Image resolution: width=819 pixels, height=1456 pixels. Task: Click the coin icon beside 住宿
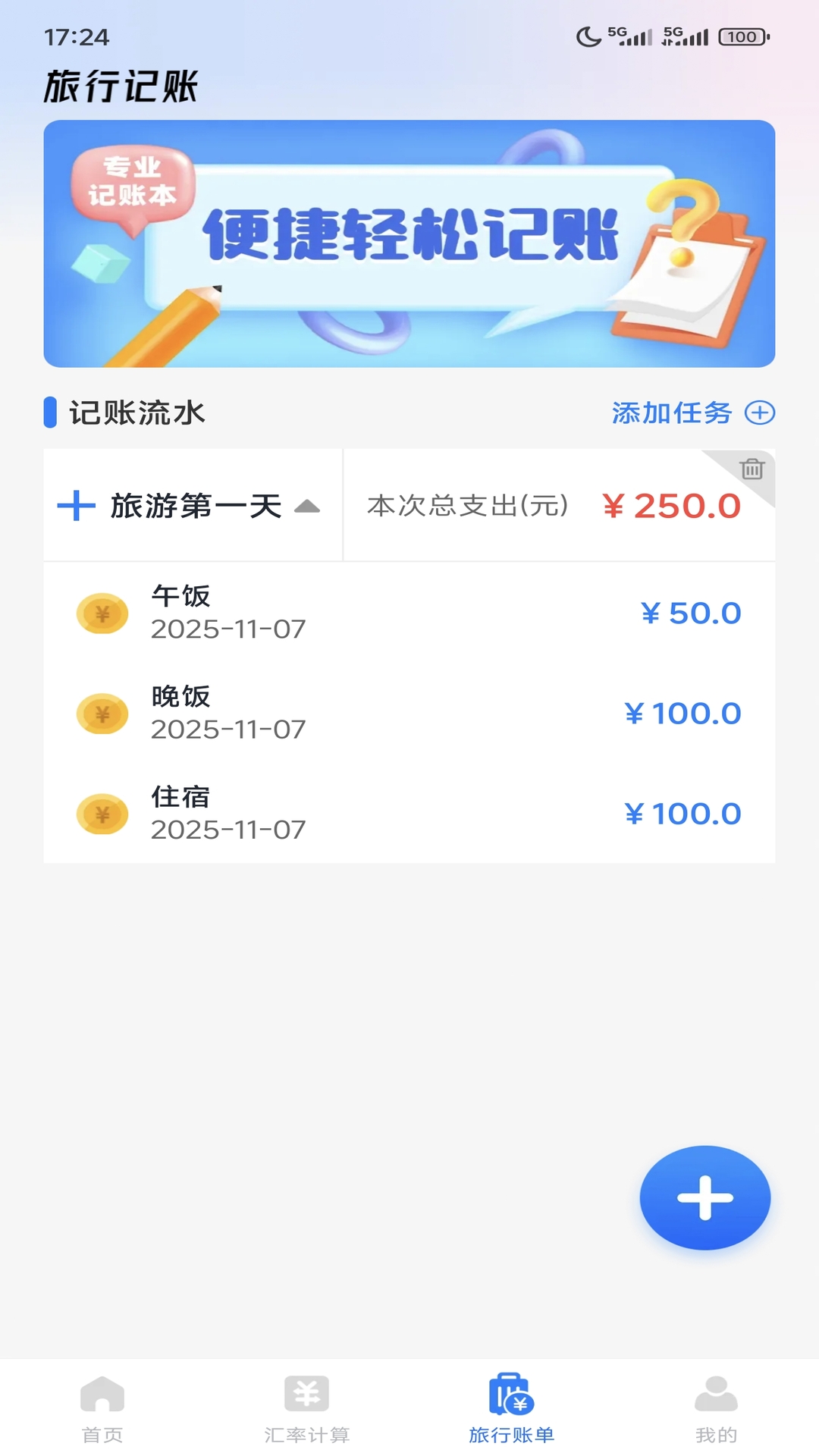102,813
